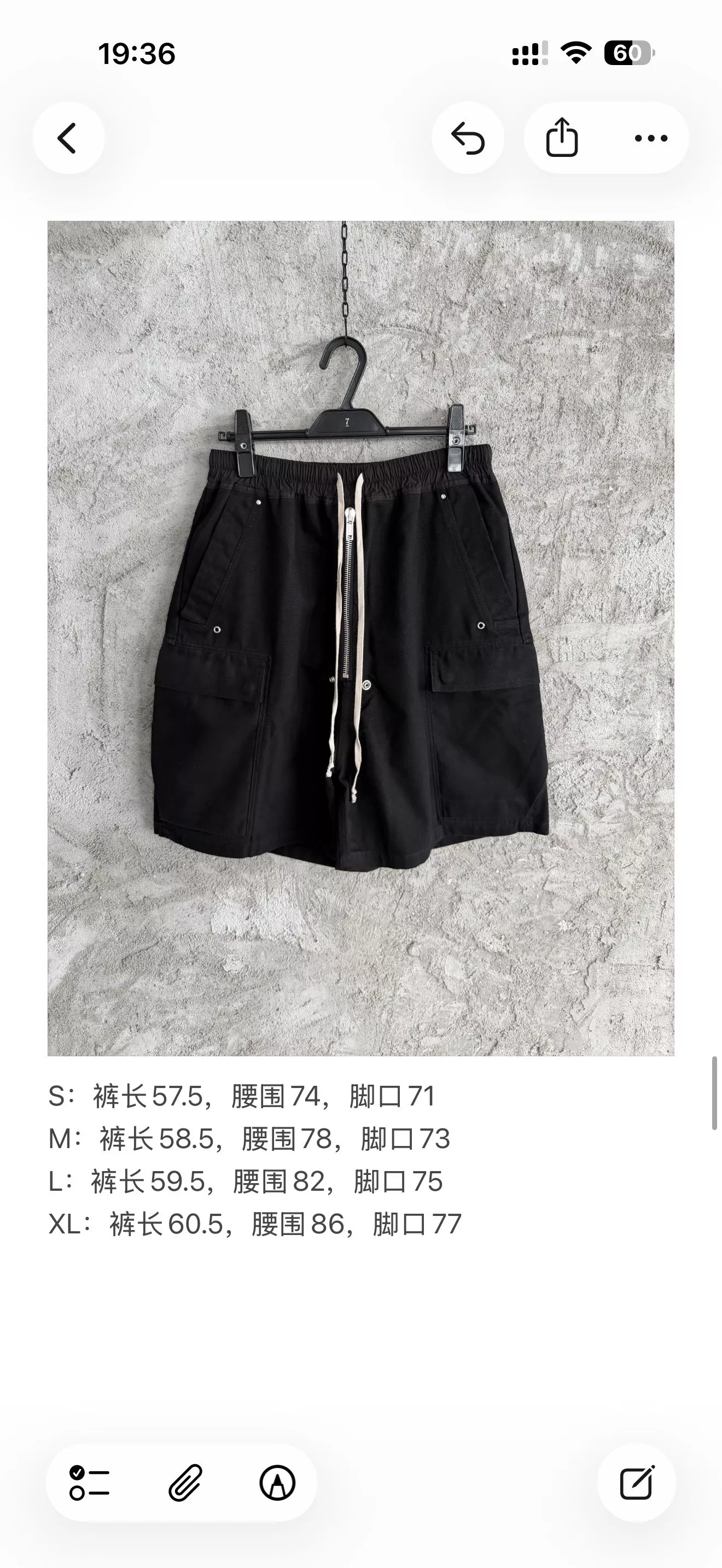Go back to the notes list
The image size is (722, 1568).
(x=68, y=138)
